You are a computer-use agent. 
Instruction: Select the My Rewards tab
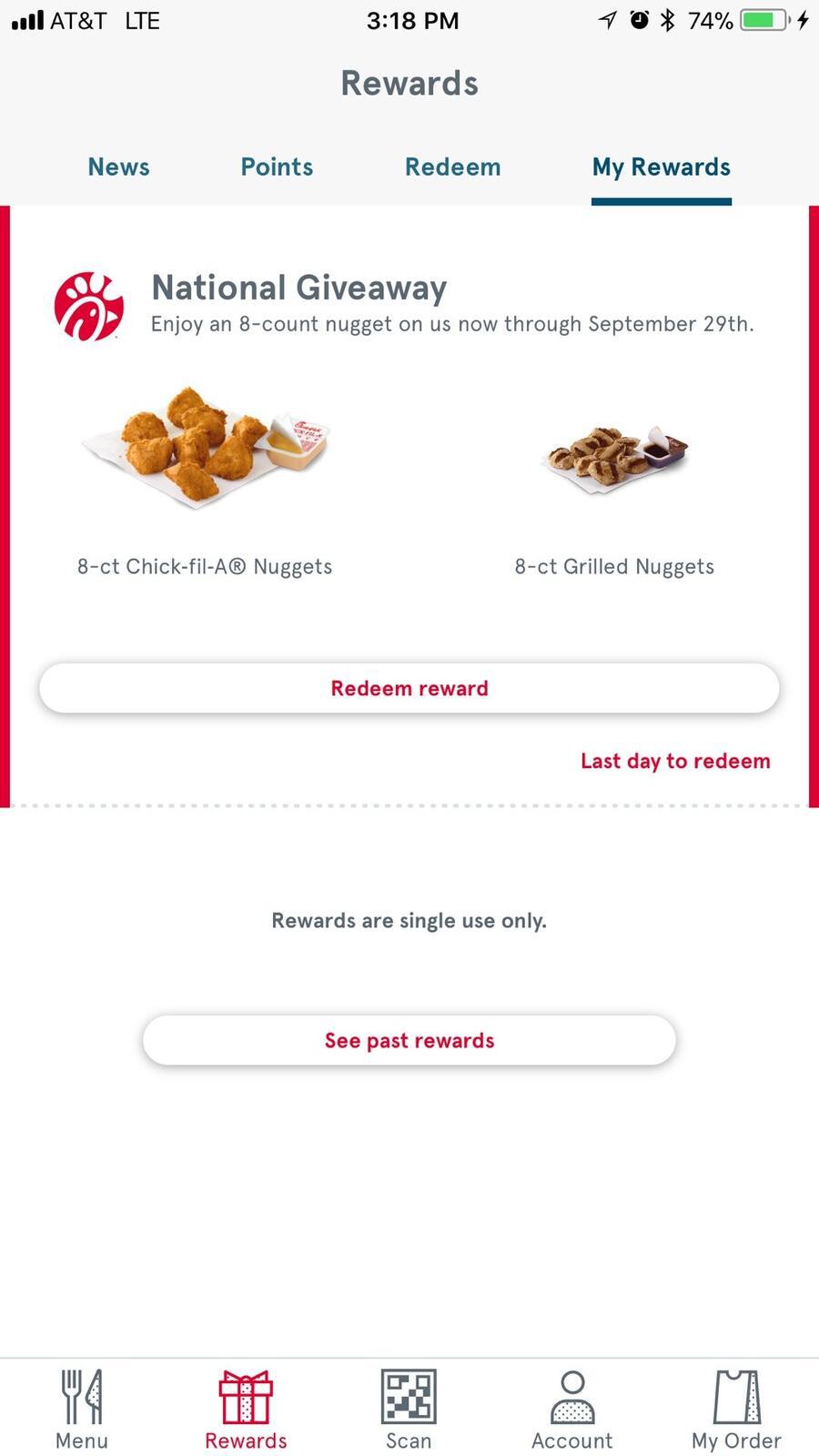[x=661, y=167]
